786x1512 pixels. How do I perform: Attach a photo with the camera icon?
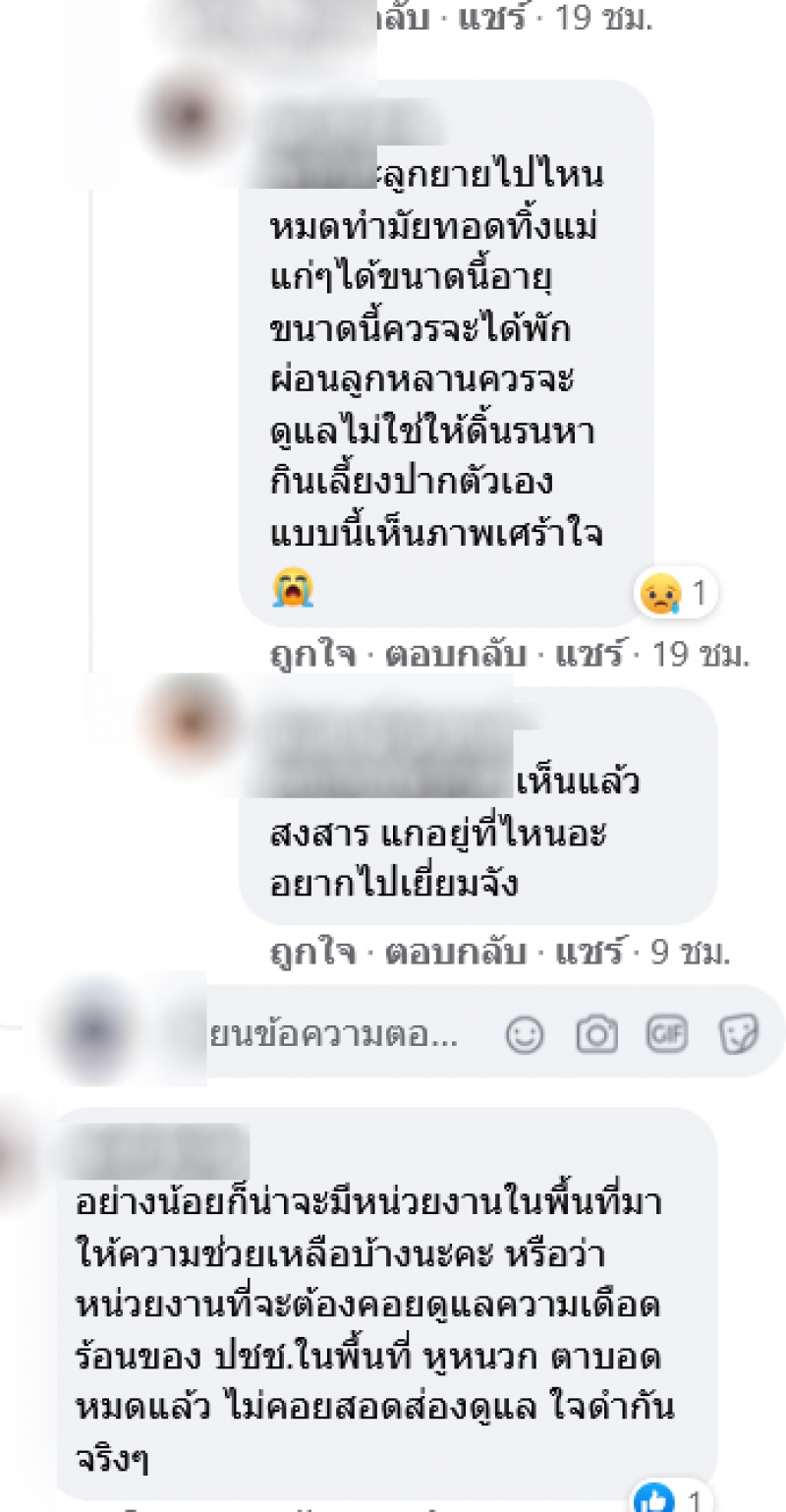click(x=596, y=1033)
